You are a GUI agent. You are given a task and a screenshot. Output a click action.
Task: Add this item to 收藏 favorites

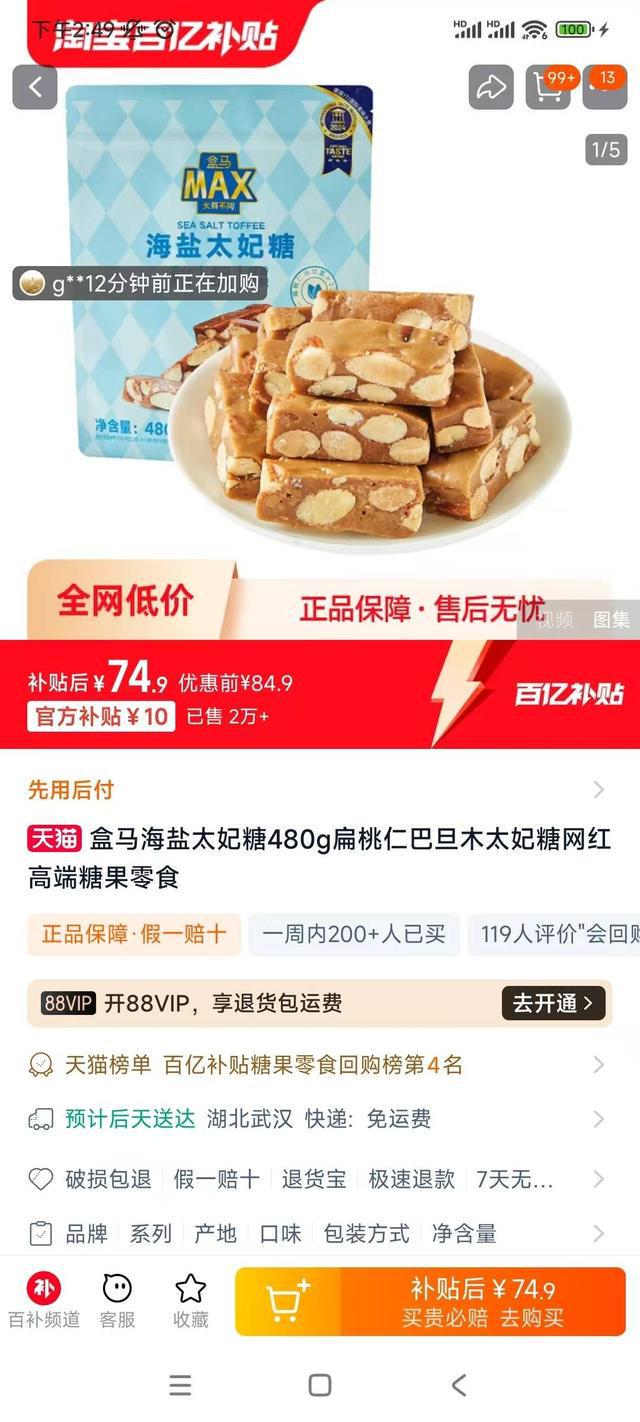point(191,1301)
